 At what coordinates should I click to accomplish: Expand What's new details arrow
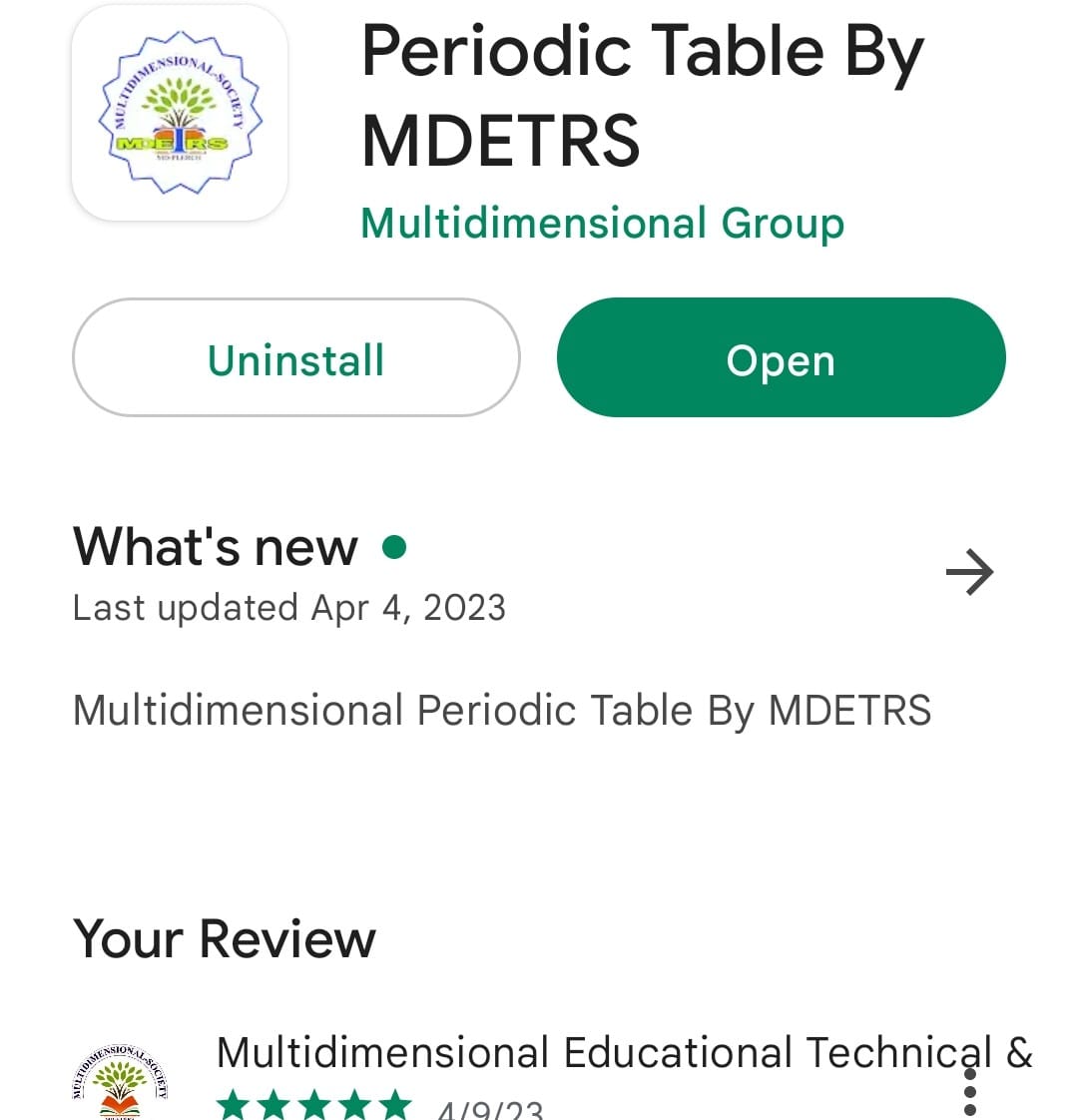(969, 573)
